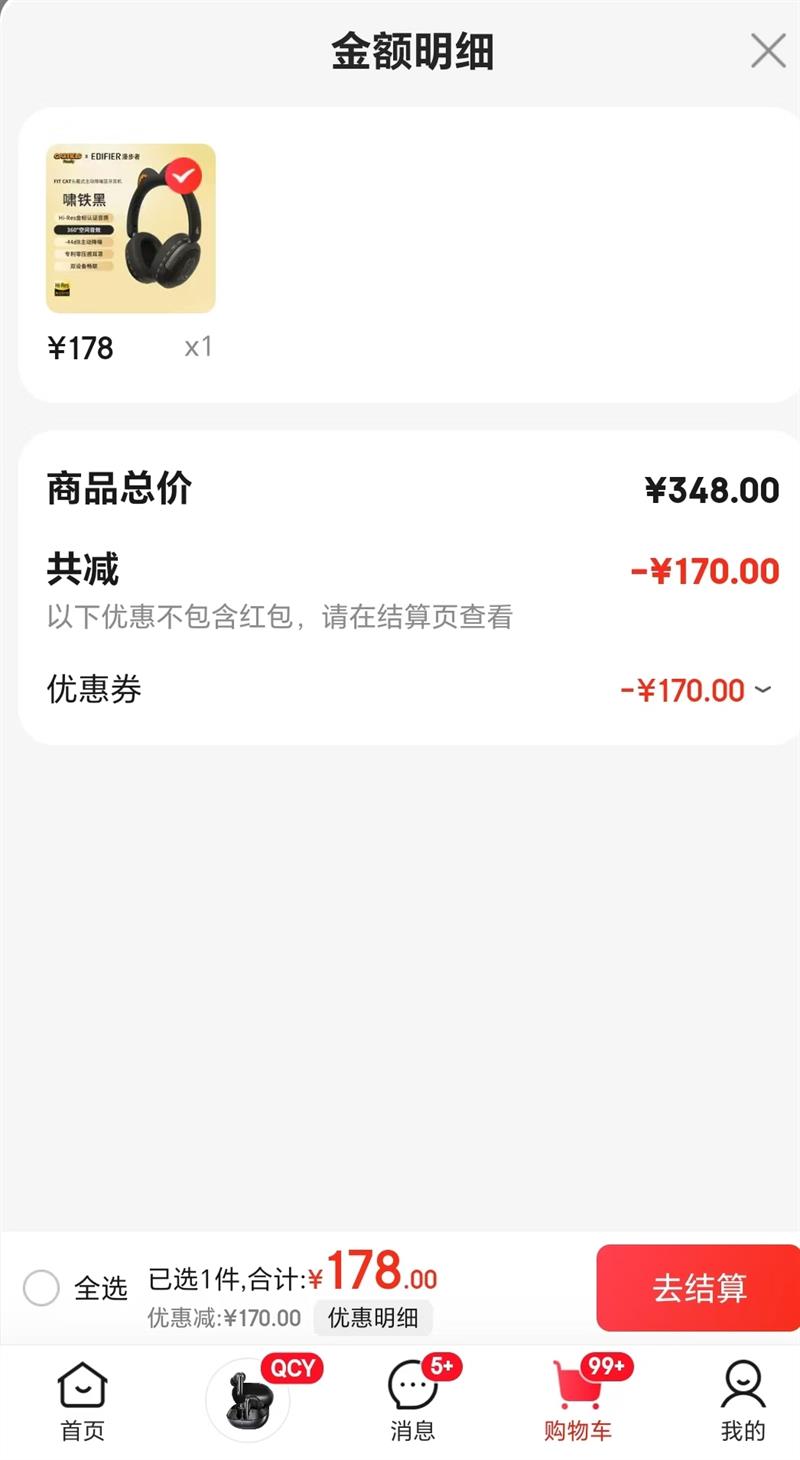
Task: Close the 金额明细 panel
Action: [x=768, y=51]
